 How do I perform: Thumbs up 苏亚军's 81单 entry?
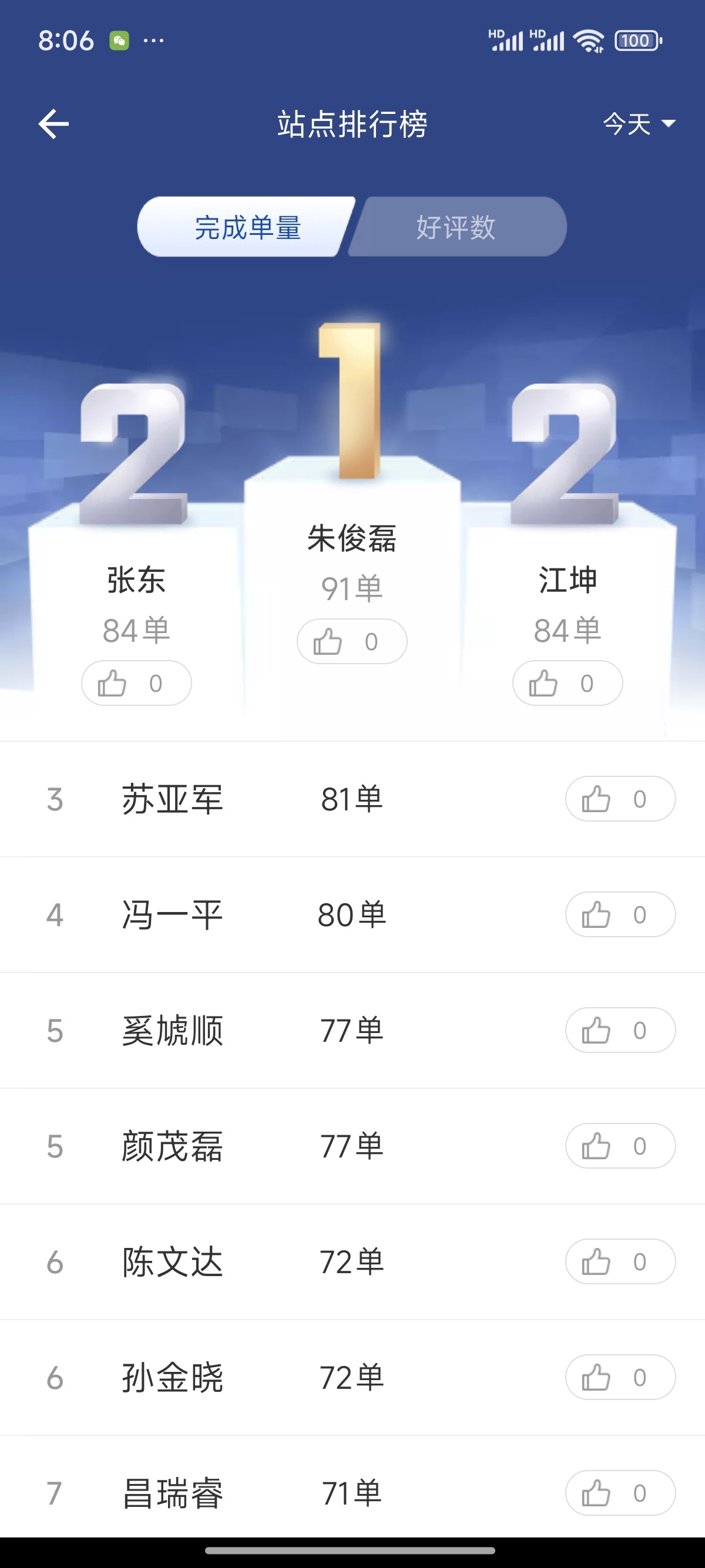click(x=620, y=799)
